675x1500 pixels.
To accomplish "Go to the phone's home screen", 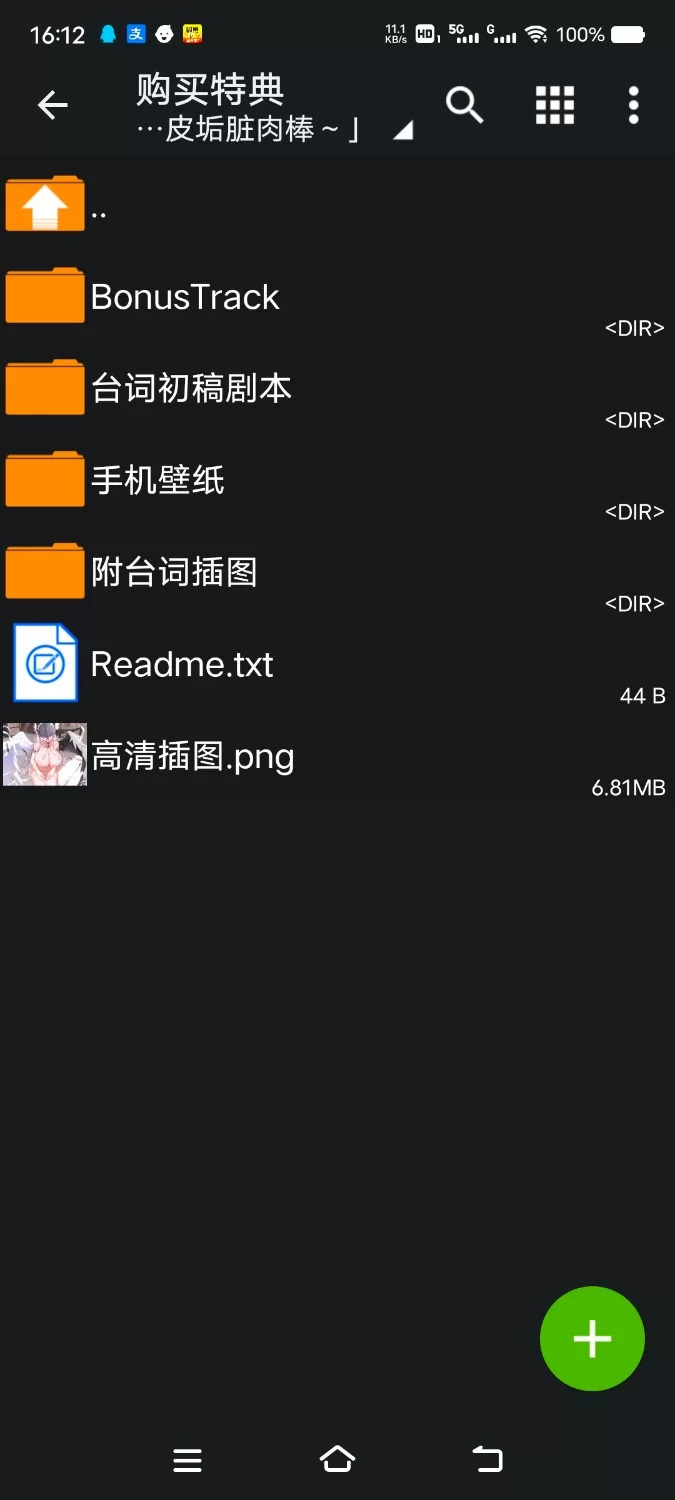I will (337, 1460).
